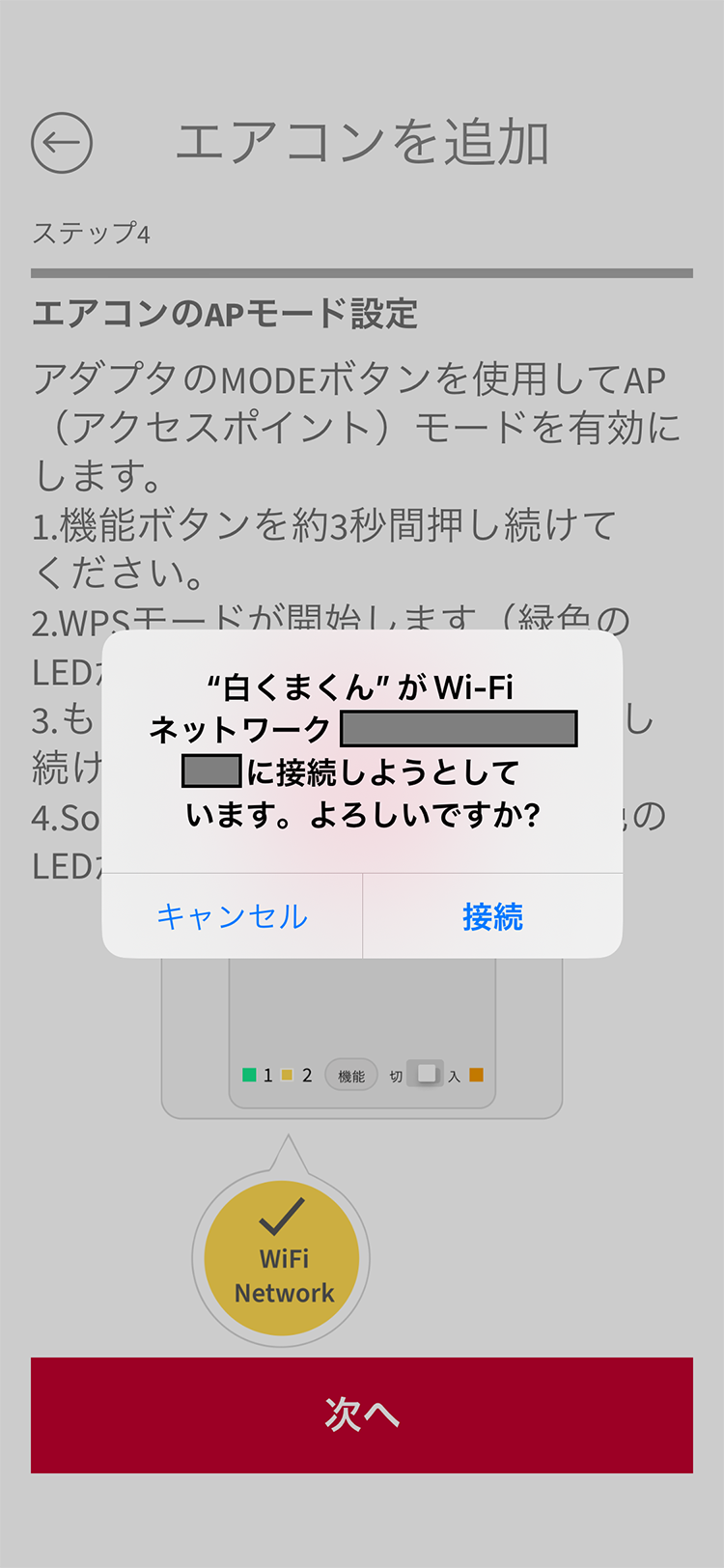Continue with the 次へ button
The height and width of the screenshot is (1568, 724).
(x=362, y=1414)
